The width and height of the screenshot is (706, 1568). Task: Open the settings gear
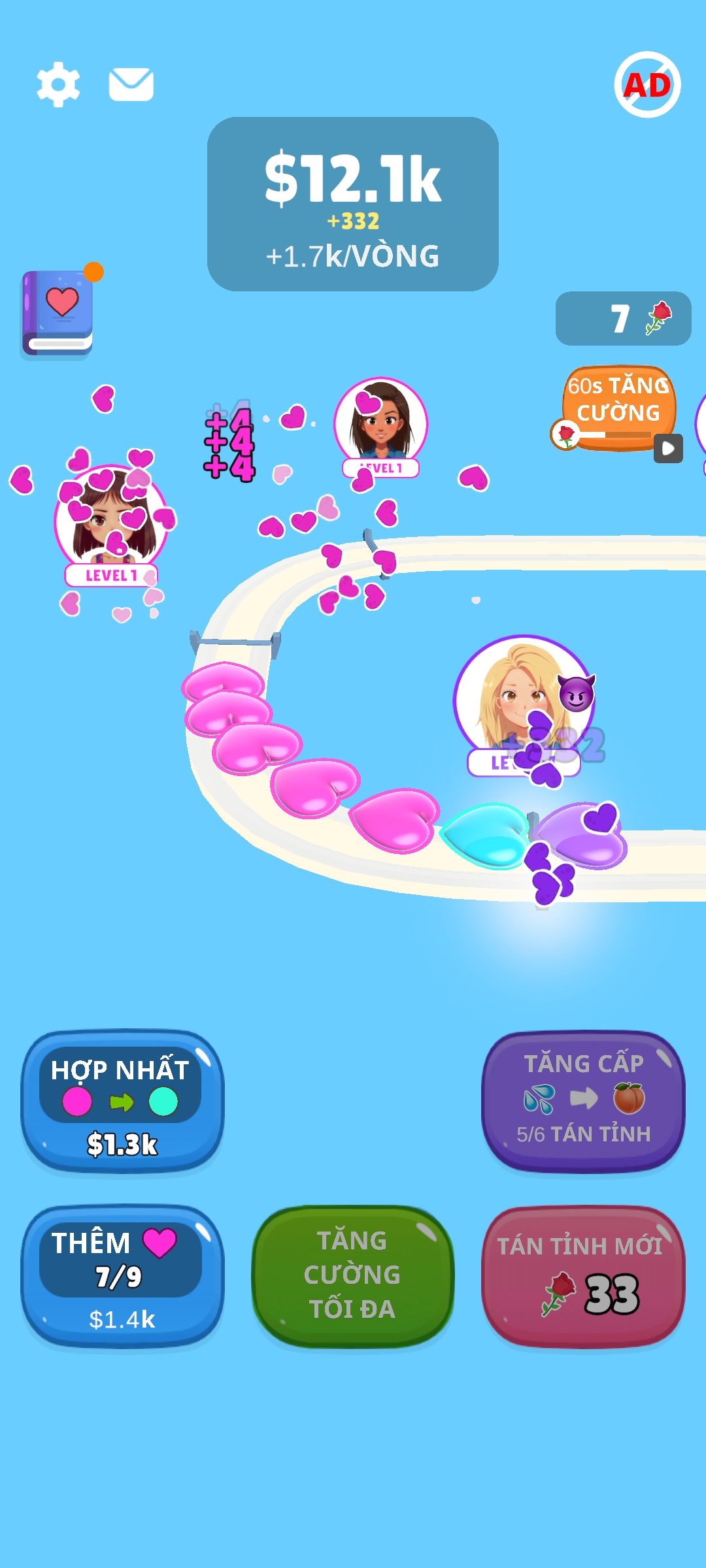[x=58, y=84]
